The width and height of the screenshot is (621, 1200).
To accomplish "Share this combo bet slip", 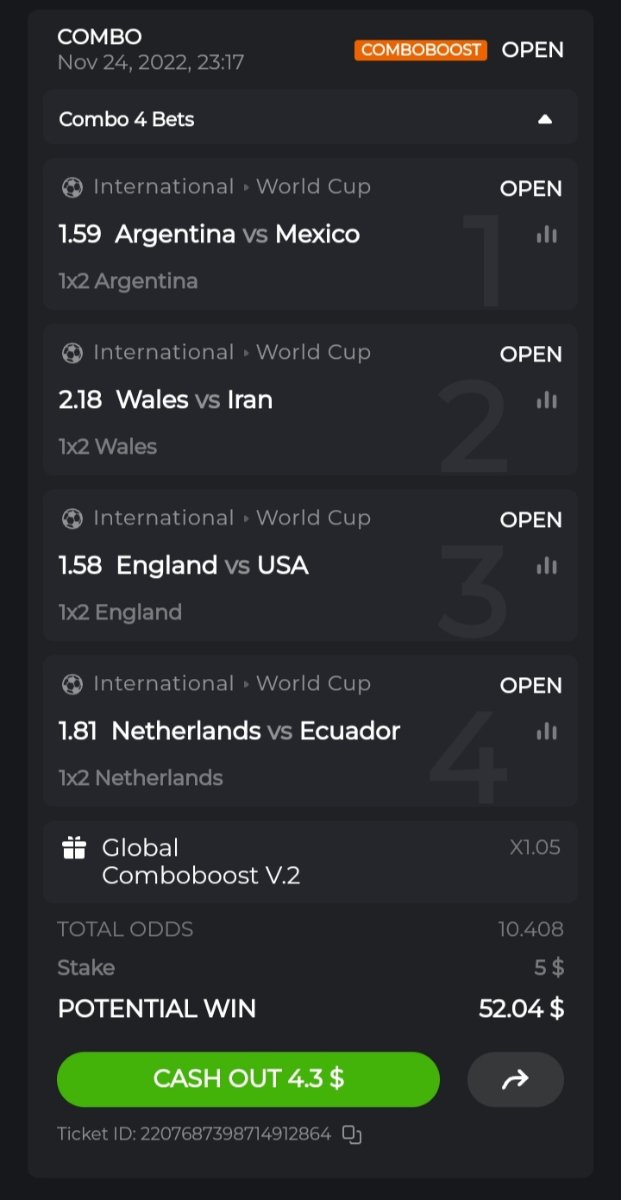I will [x=515, y=1079].
